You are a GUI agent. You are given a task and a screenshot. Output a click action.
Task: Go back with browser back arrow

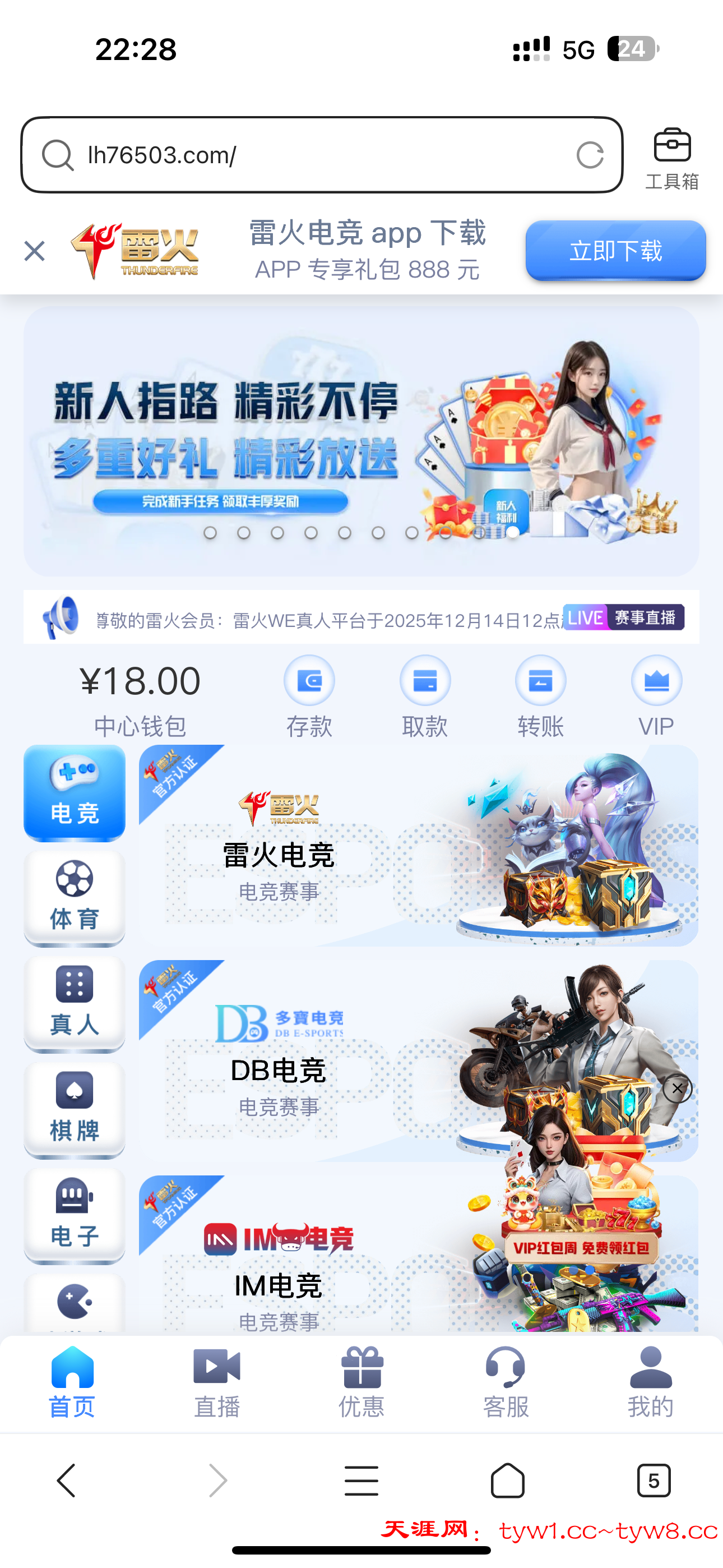coord(66,1481)
